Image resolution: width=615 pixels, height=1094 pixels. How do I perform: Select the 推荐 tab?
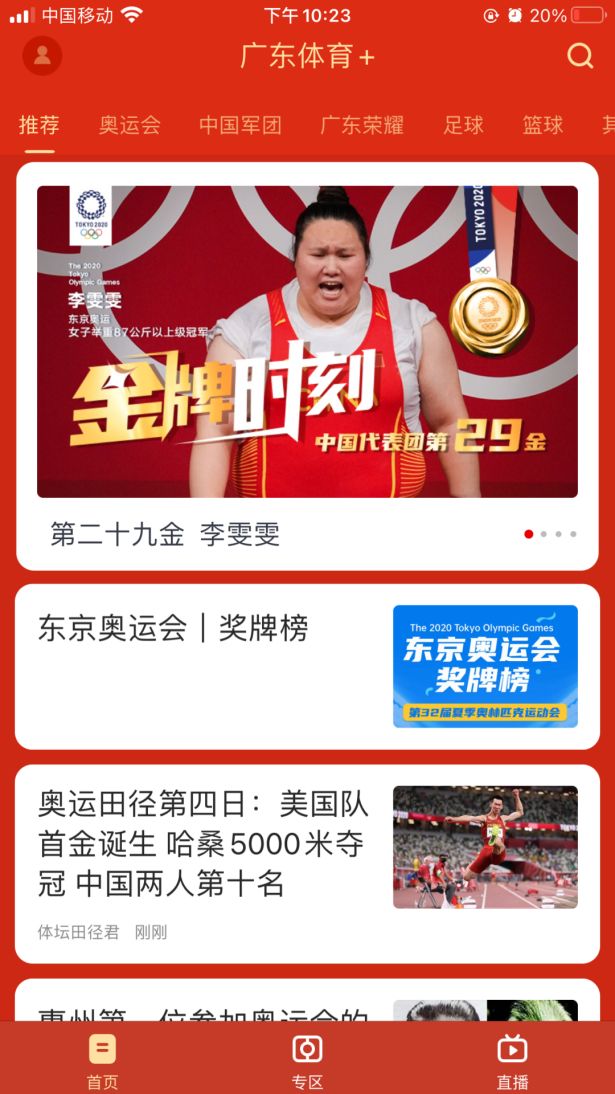pyautogui.click(x=39, y=125)
